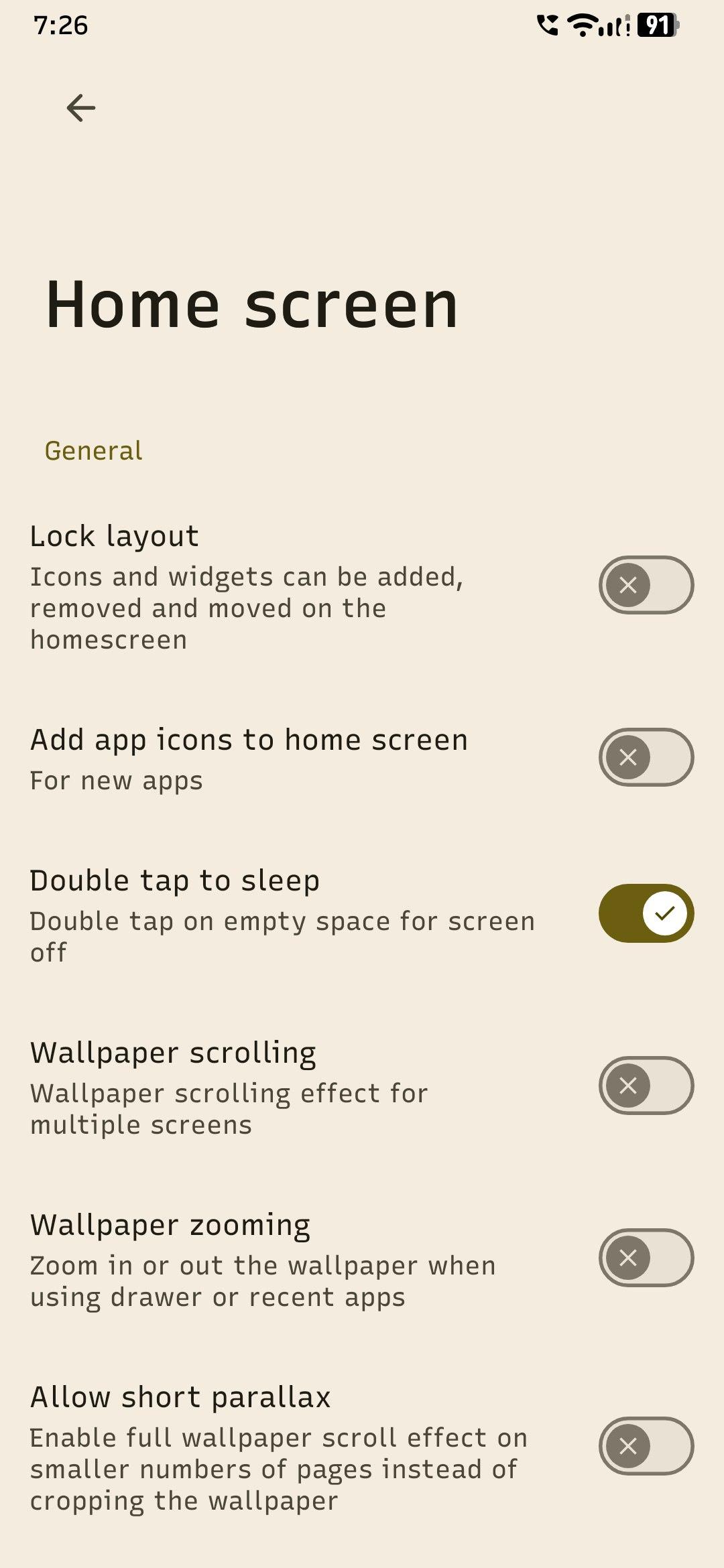Toggle Wallpaper scrolling on
The height and width of the screenshot is (1568, 724).
[646, 1086]
